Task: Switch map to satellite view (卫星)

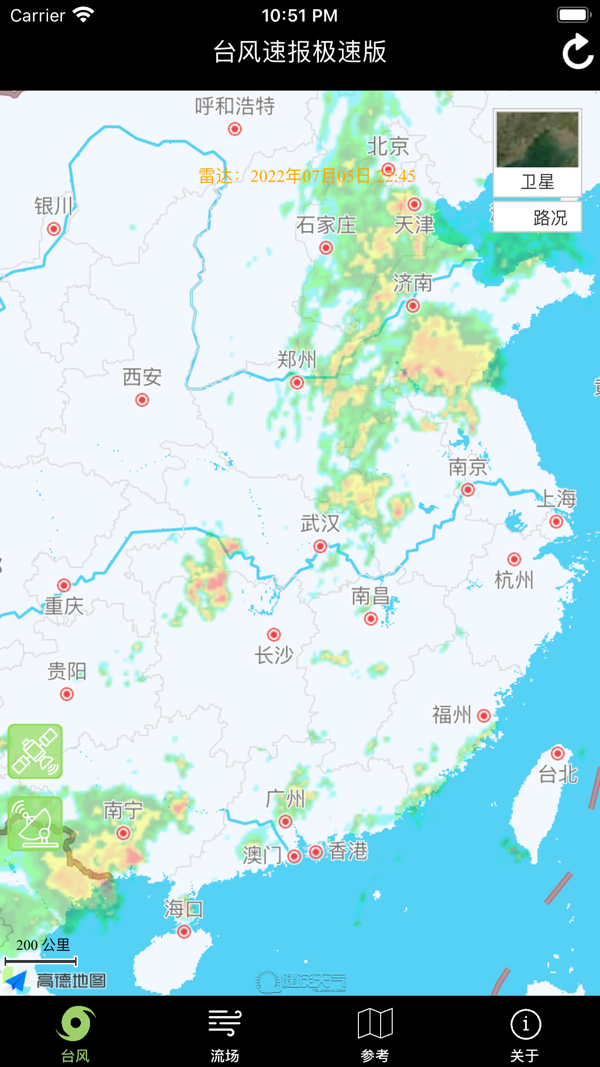Action: (537, 153)
